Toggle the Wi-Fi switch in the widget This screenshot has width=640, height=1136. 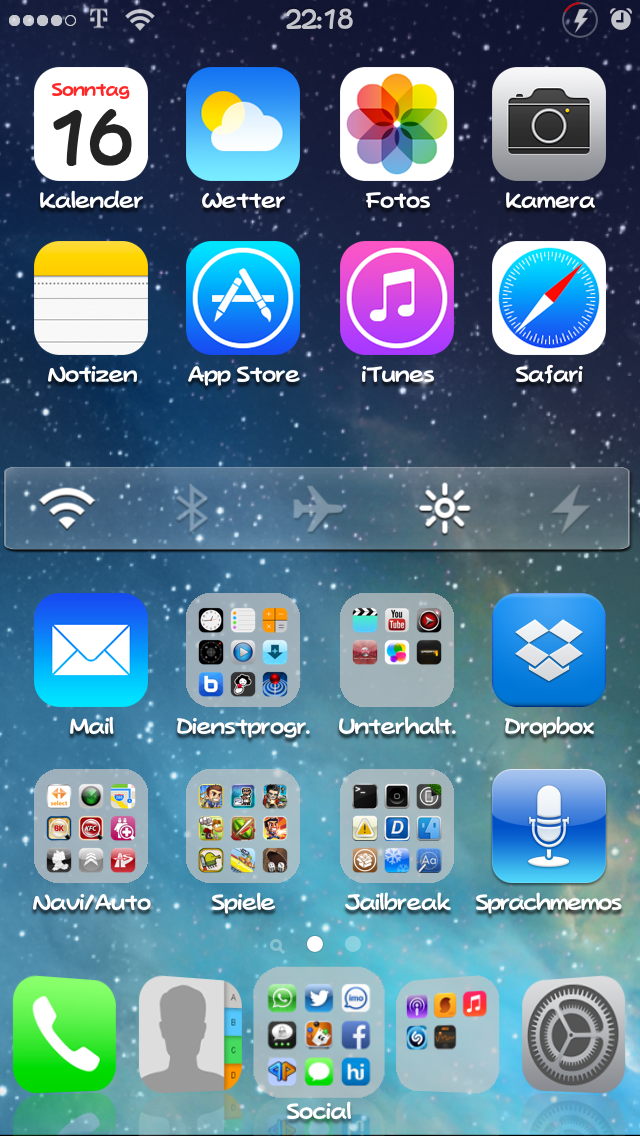click(x=67, y=508)
